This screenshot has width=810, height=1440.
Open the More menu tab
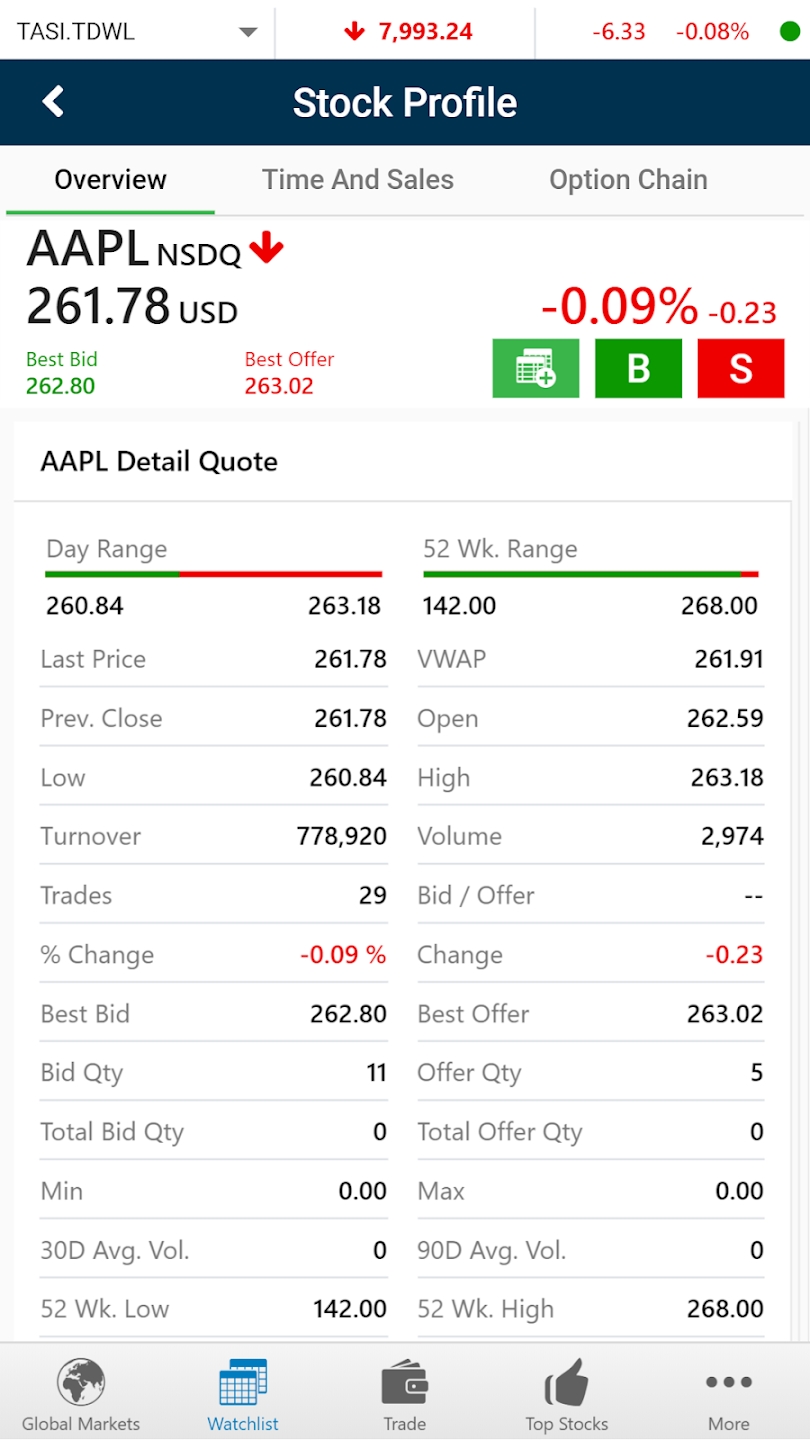pyautogui.click(x=729, y=1394)
